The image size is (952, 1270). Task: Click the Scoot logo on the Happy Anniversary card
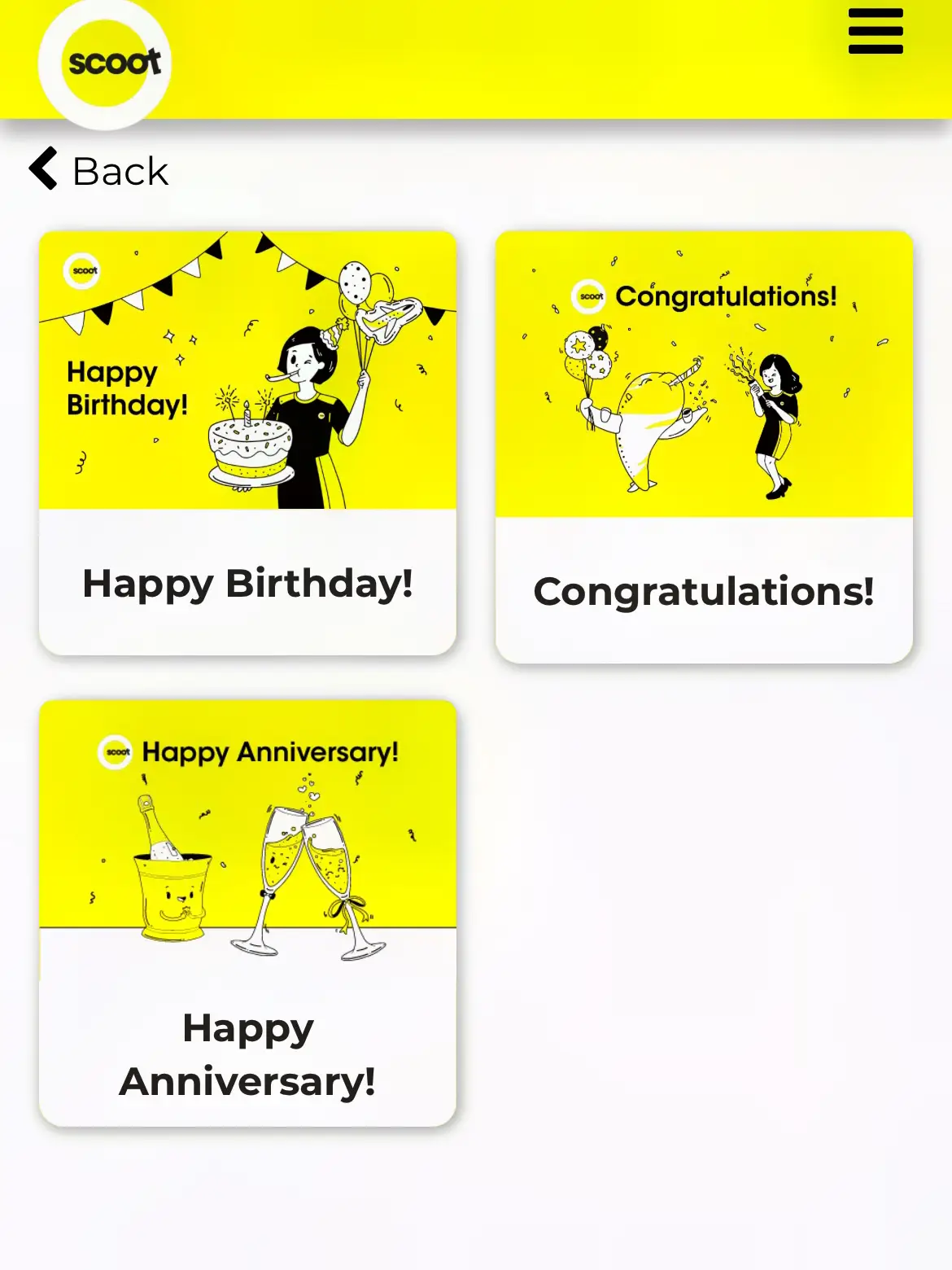[114, 752]
